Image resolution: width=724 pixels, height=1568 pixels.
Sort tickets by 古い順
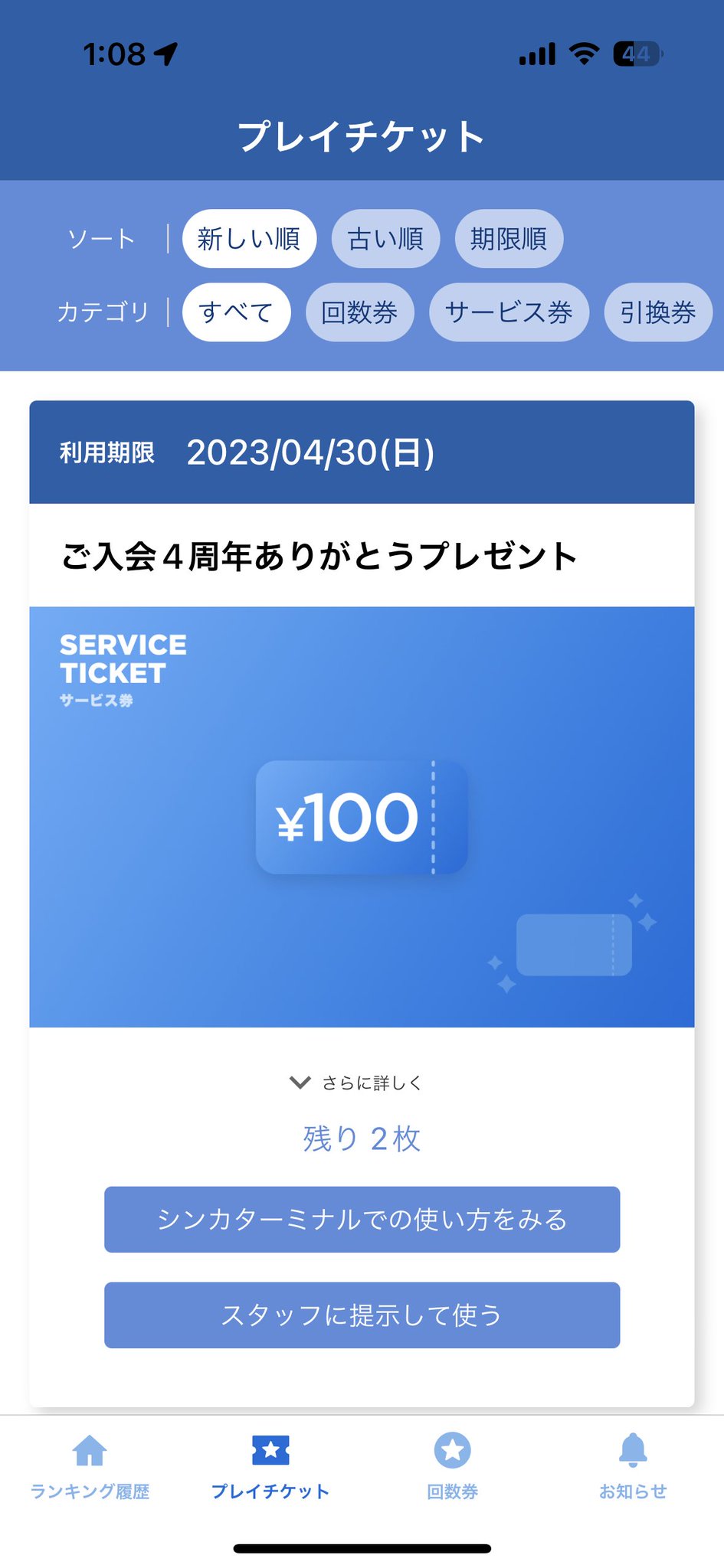tap(385, 239)
